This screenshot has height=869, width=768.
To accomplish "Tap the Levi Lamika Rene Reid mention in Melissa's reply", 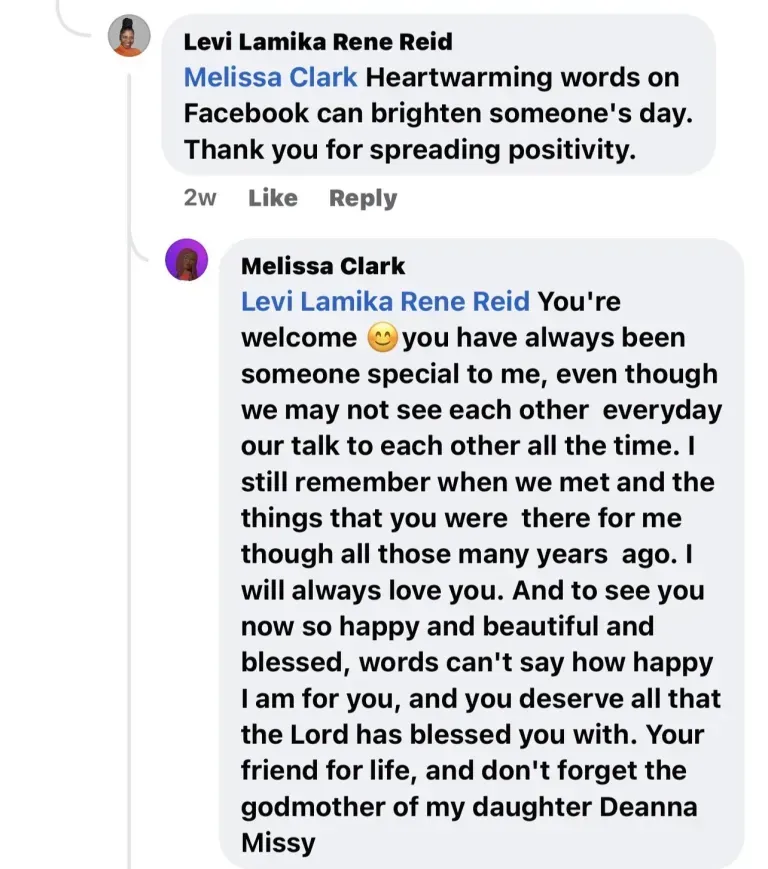I will (386, 301).
